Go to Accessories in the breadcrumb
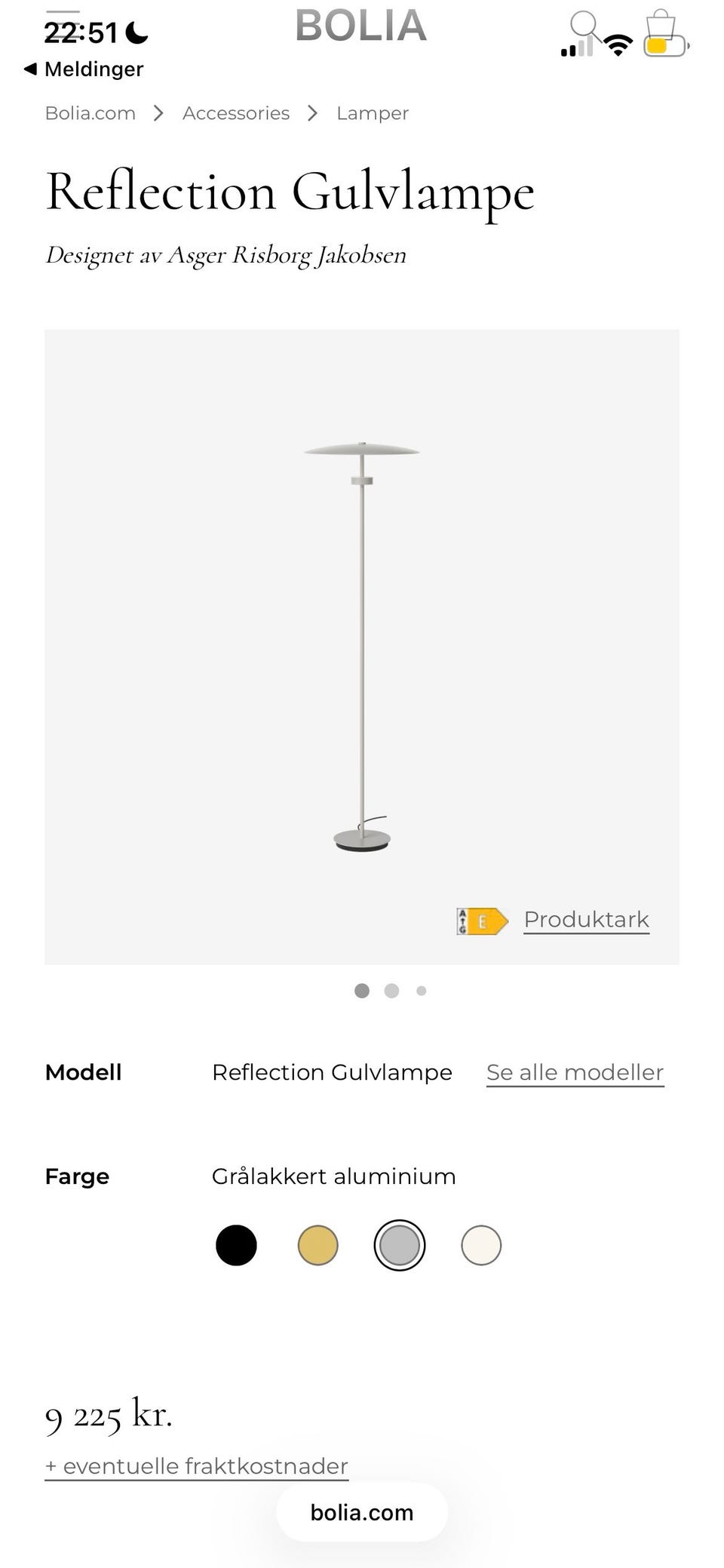Viewport: 724px width, 1568px height. point(236,112)
